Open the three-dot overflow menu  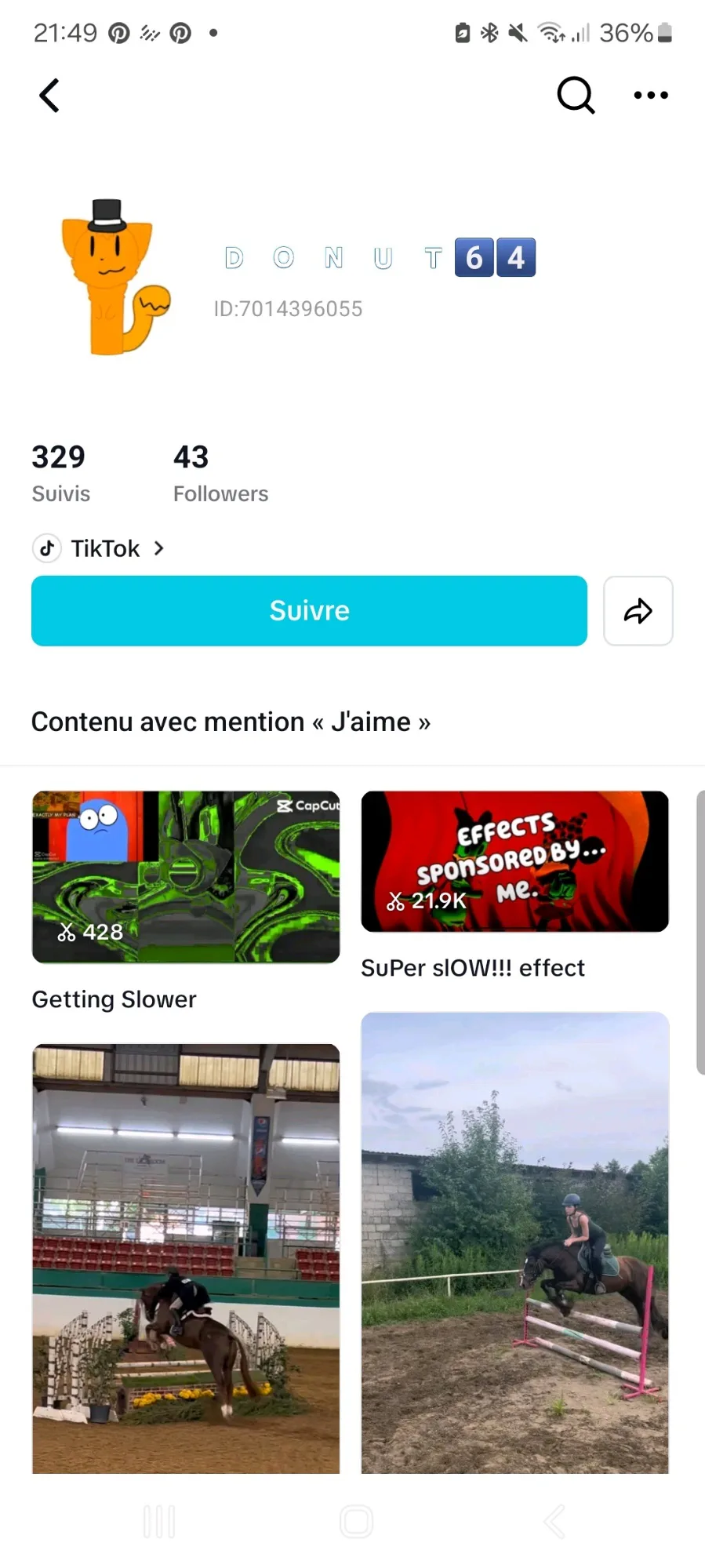click(x=651, y=96)
